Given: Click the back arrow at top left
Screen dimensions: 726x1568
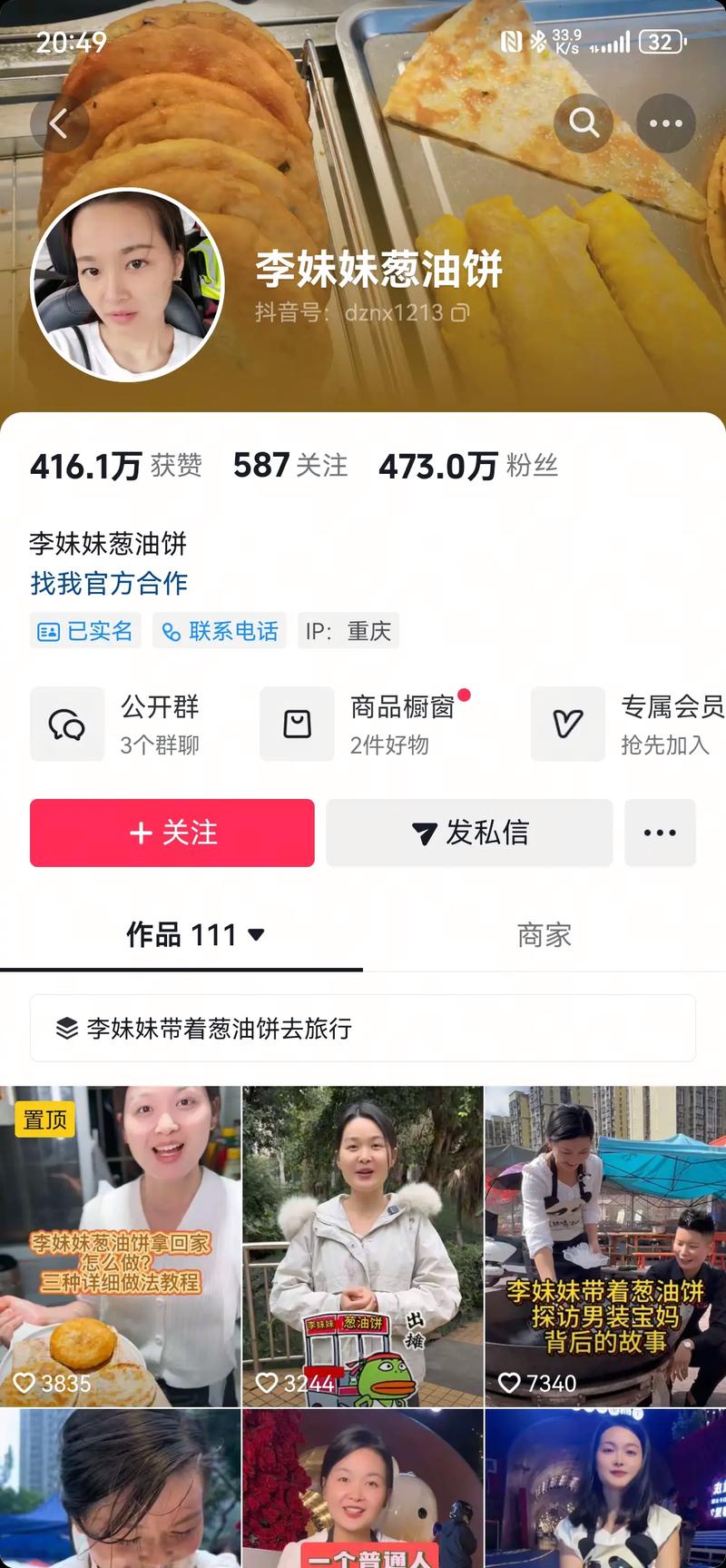Looking at the screenshot, I should coord(60,123).
